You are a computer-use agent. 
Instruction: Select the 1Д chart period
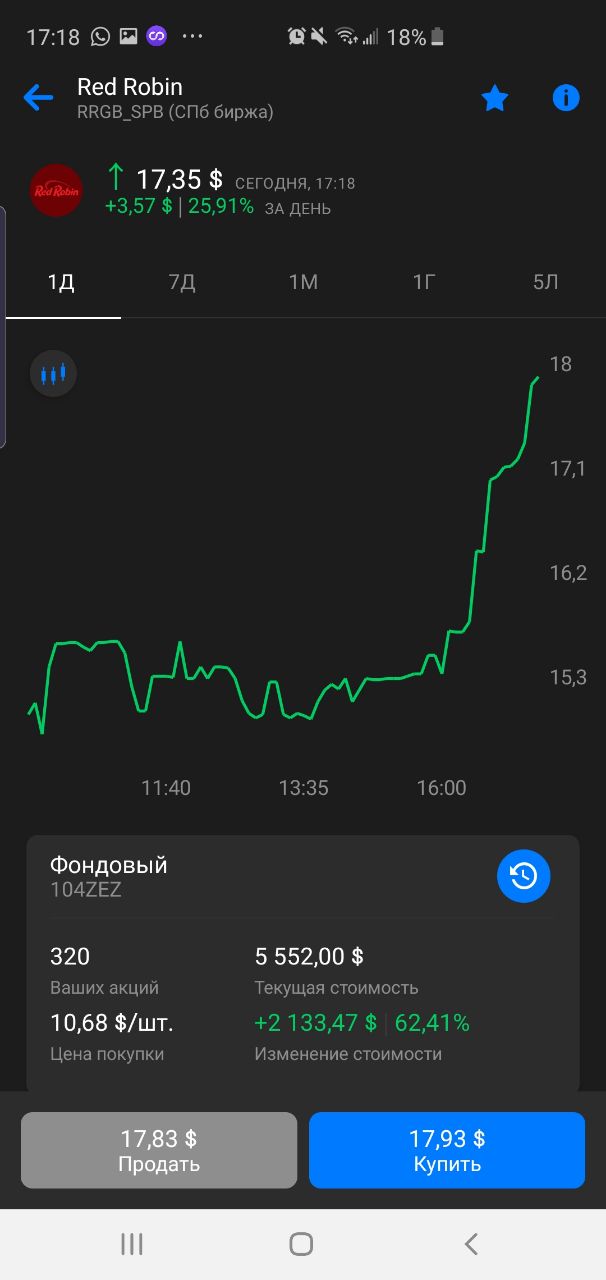pos(61,282)
